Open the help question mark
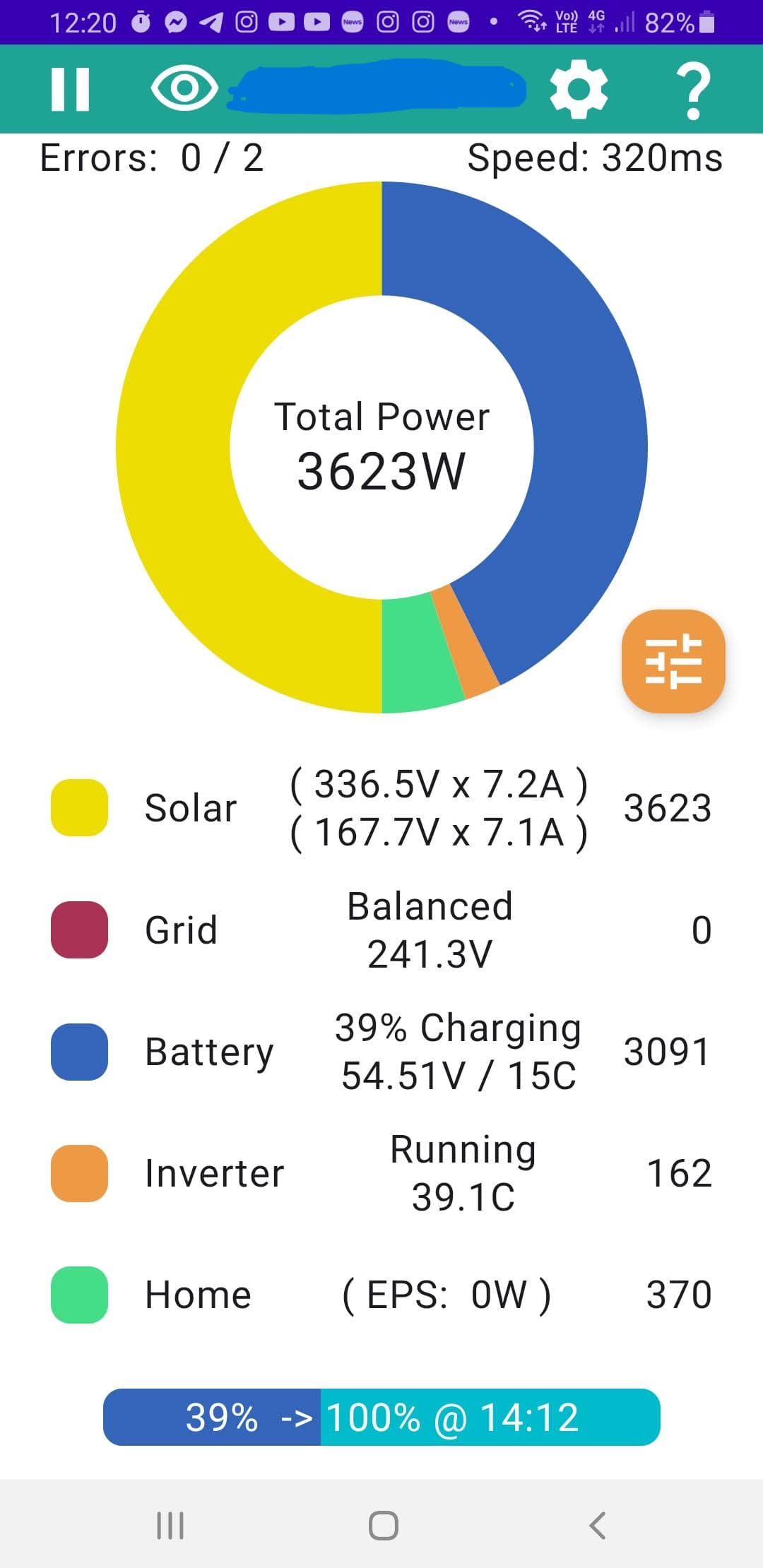The image size is (763, 1568). pyautogui.click(x=694, y=90)
